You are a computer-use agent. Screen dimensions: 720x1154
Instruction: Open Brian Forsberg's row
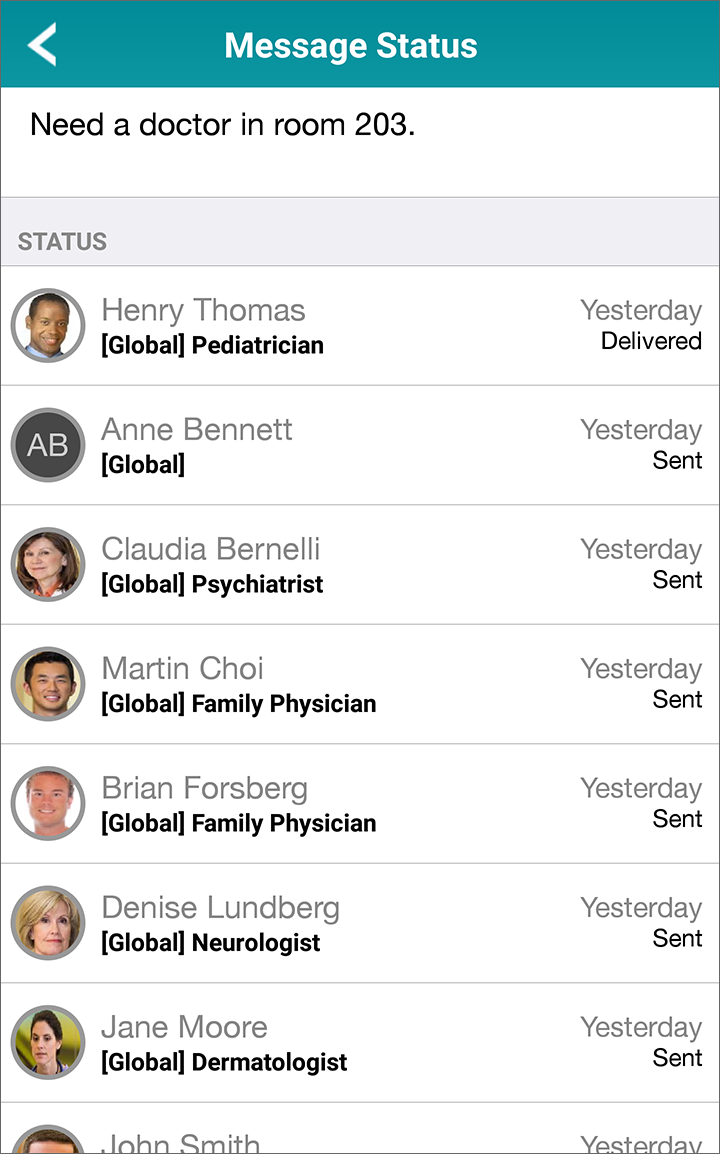click(360, 804)
